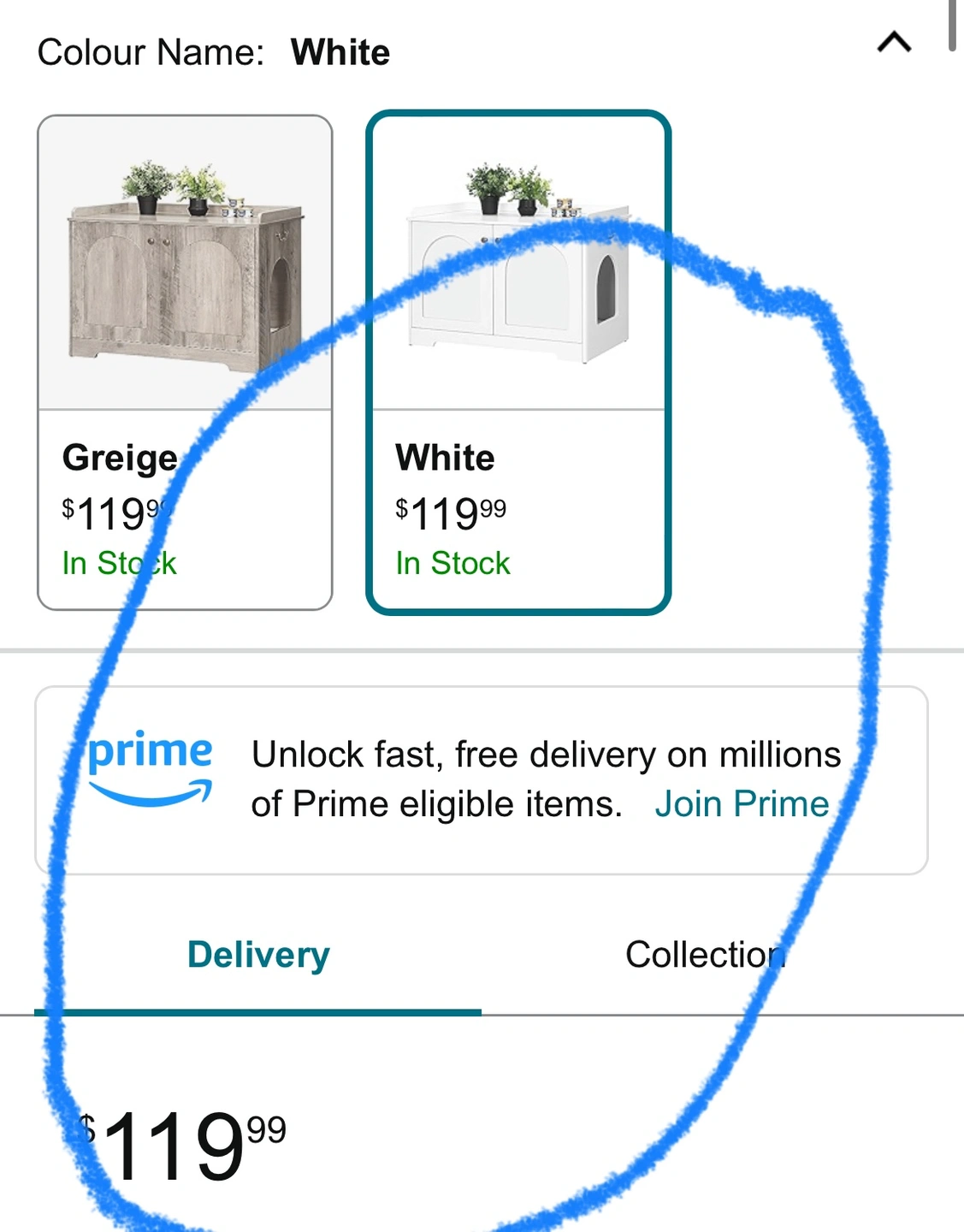
Task: Select the Greige colour option
Action: [x=185, y=362]
